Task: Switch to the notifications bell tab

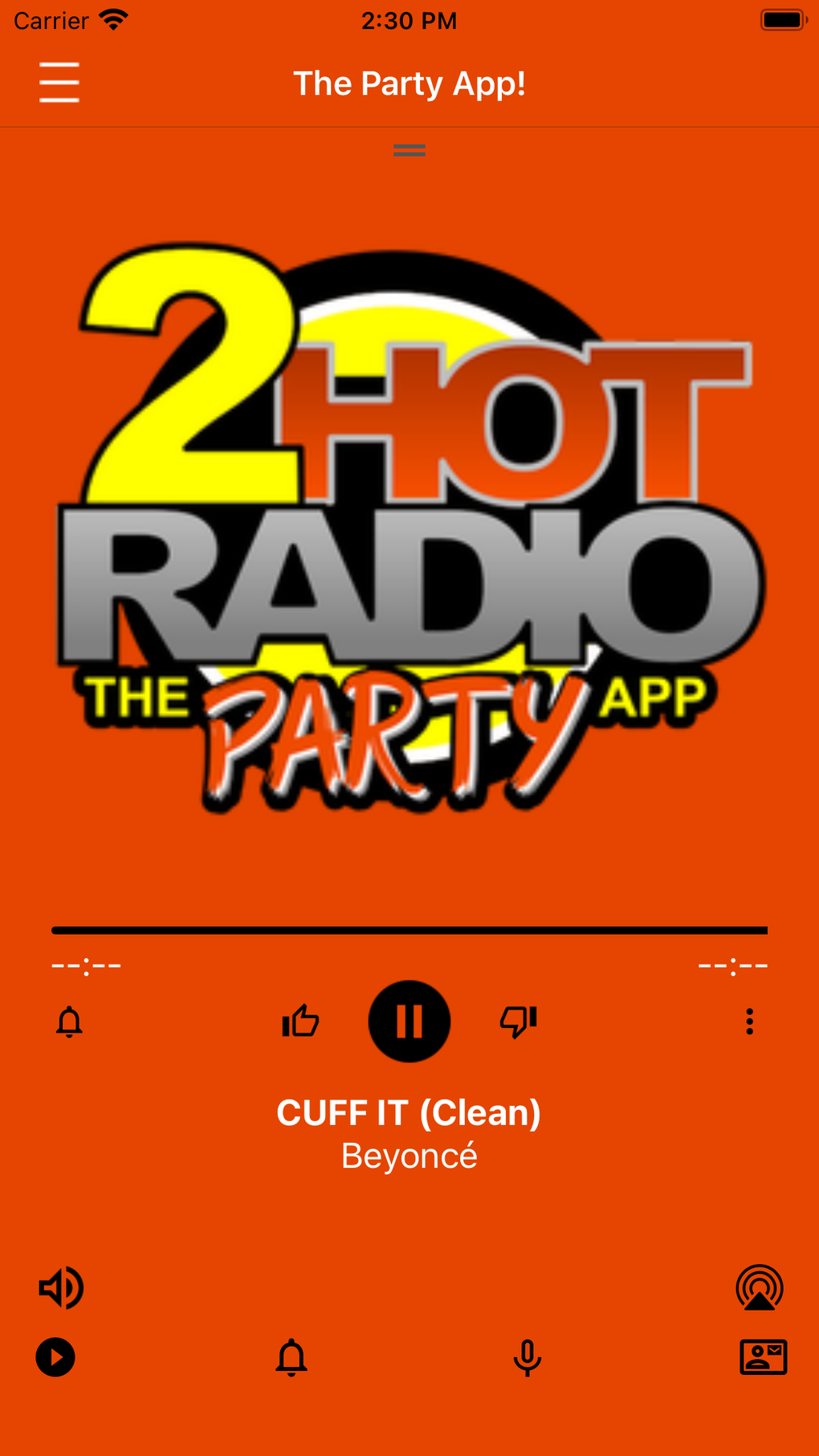Action: click(x=291, y=1357)
